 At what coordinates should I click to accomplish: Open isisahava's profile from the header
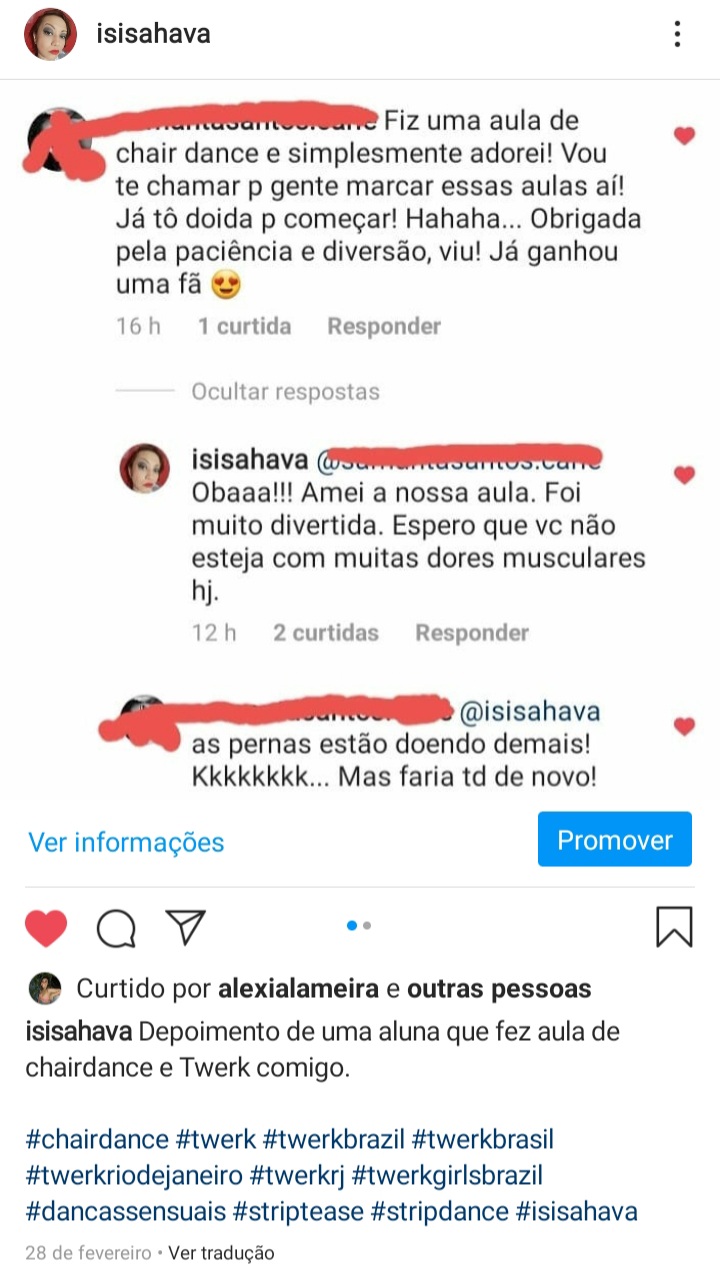point(153,35)
